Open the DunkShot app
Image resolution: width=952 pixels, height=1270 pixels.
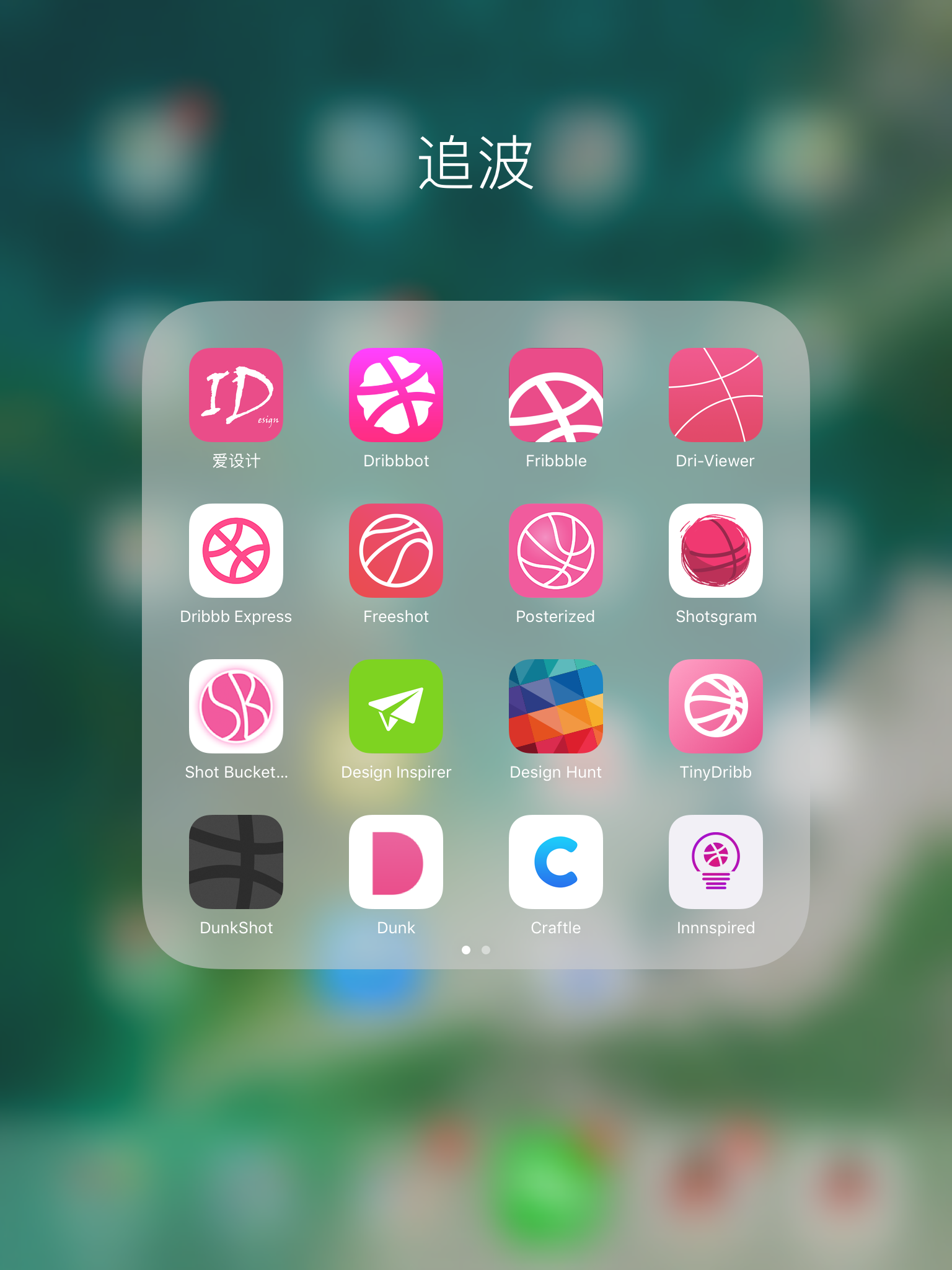(x=236, y=862)
